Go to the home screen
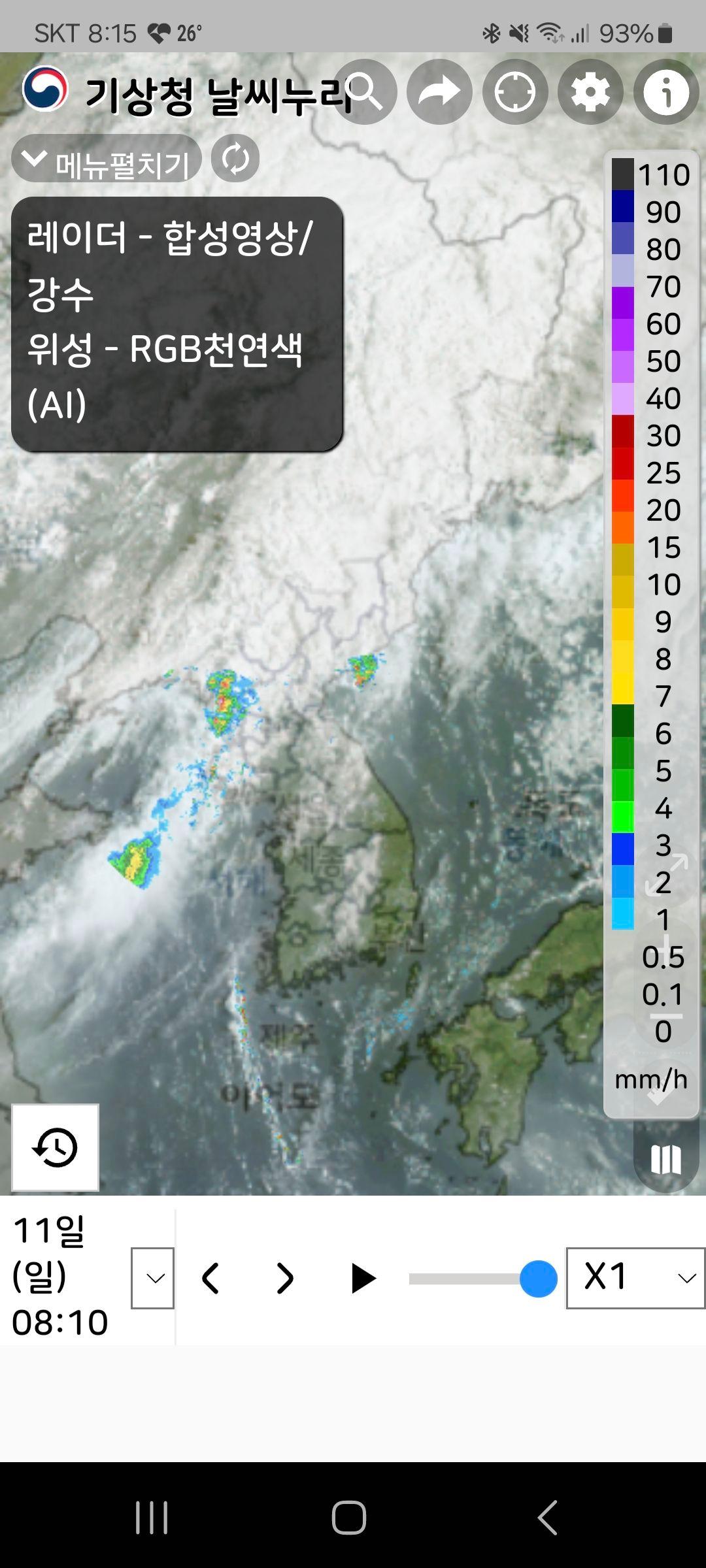 coord(349,1517)
